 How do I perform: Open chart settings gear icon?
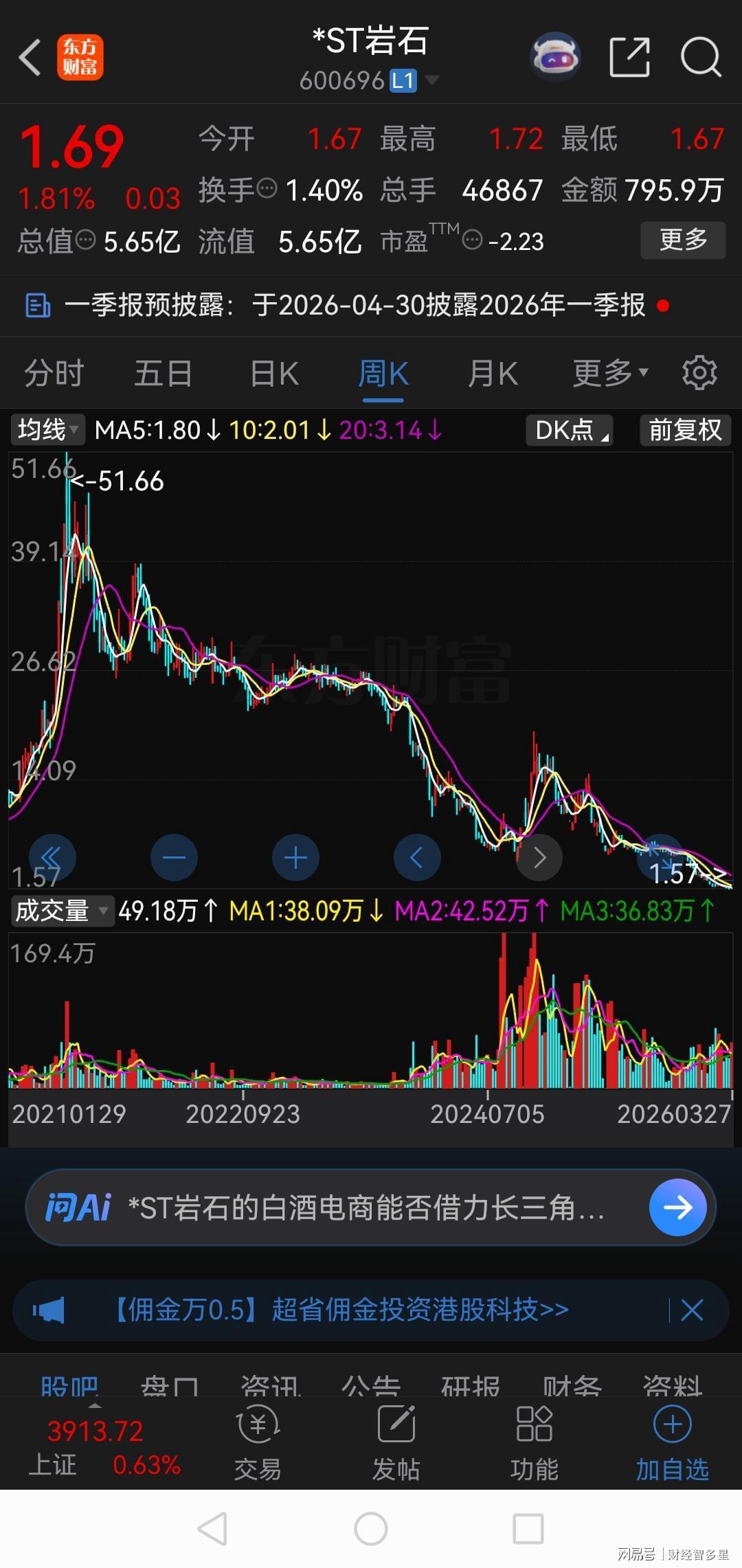point(699,373)
